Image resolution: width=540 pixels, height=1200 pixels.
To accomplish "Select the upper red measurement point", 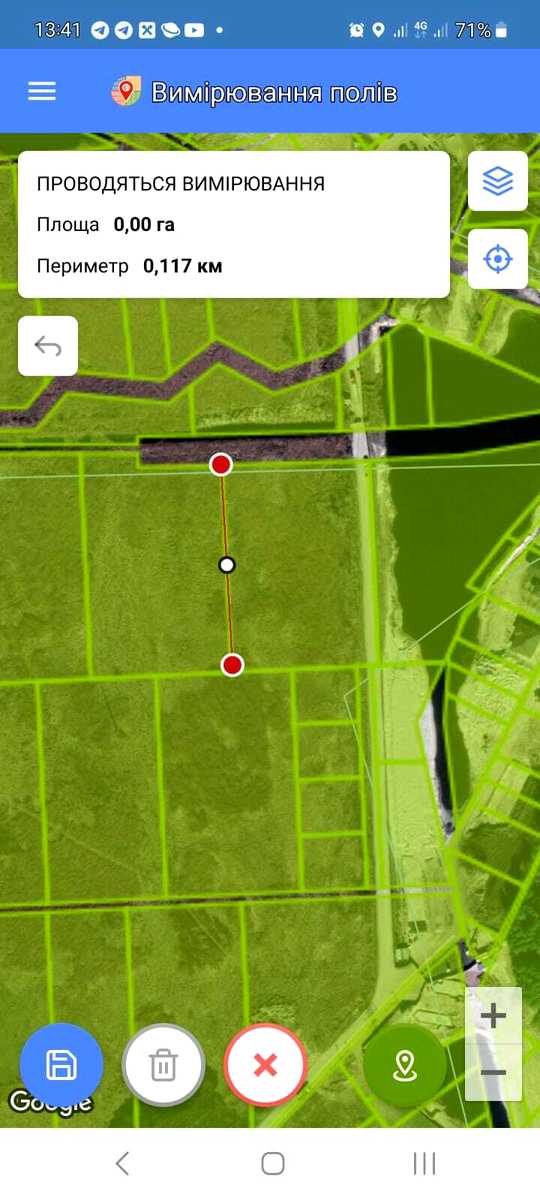I will (x=221, y=464).
